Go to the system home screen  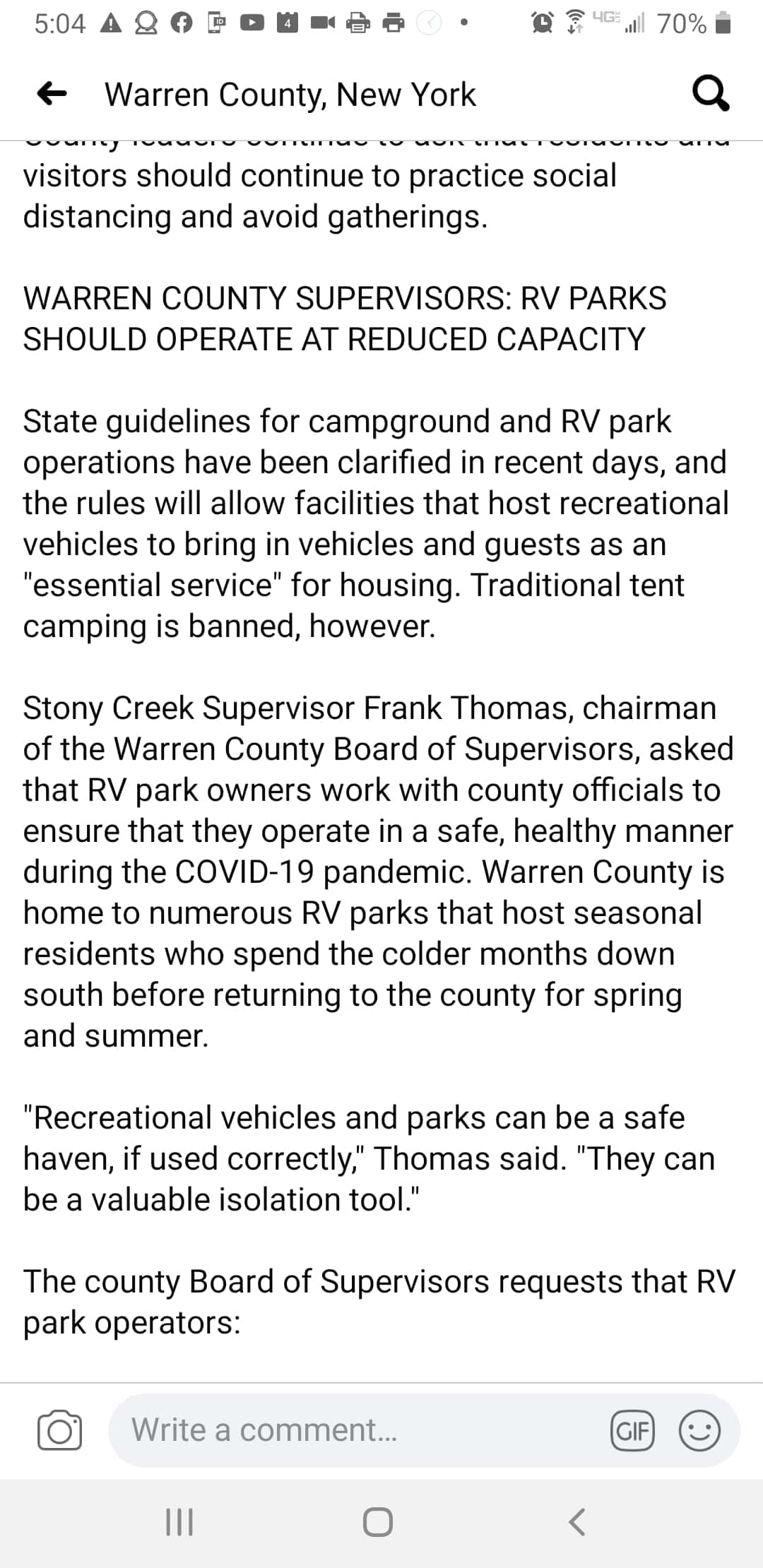click(x=378, y=1522)
